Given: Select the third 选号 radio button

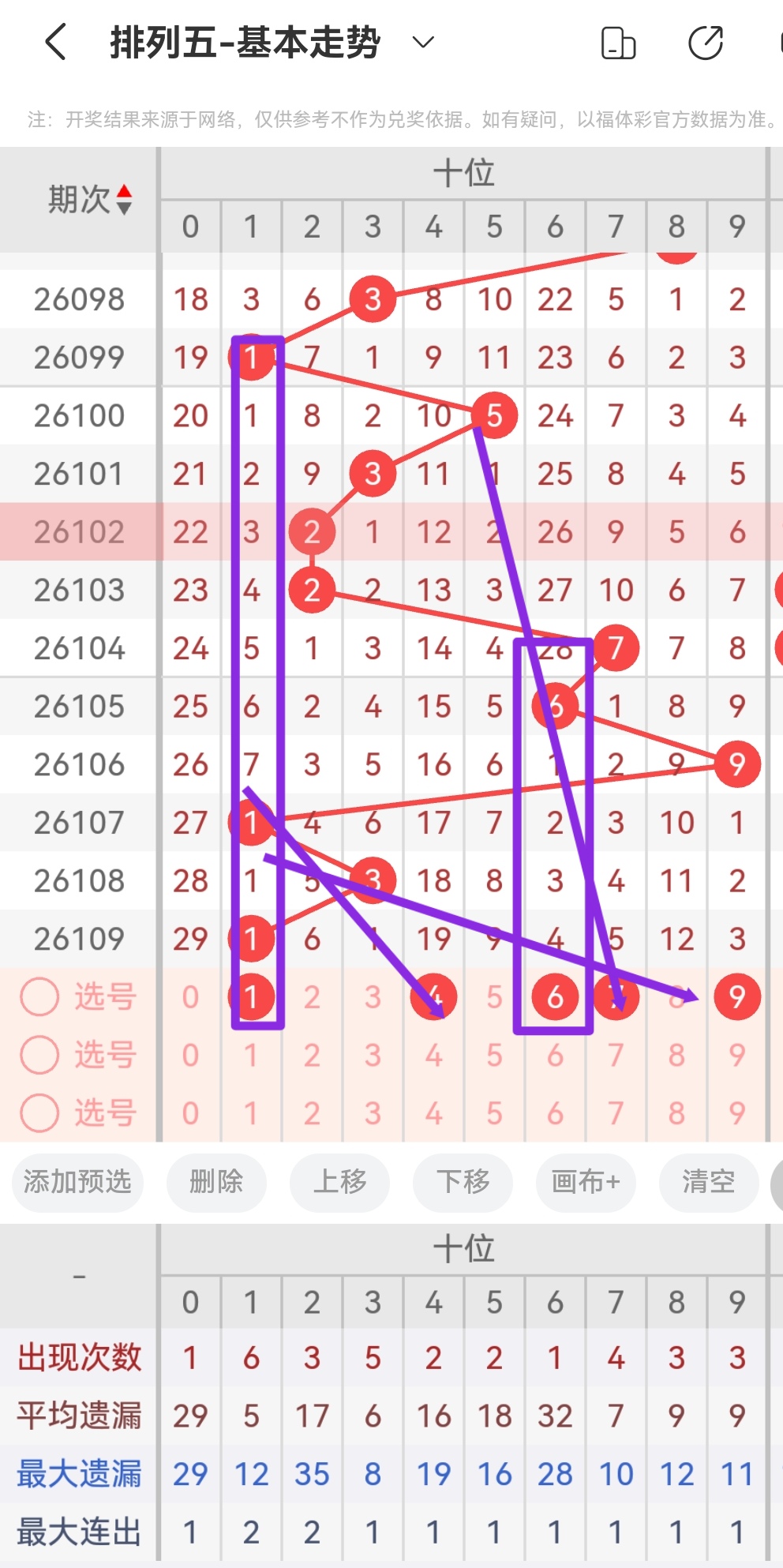Looking at the screenshot, I should click(x=39, y=1113).
